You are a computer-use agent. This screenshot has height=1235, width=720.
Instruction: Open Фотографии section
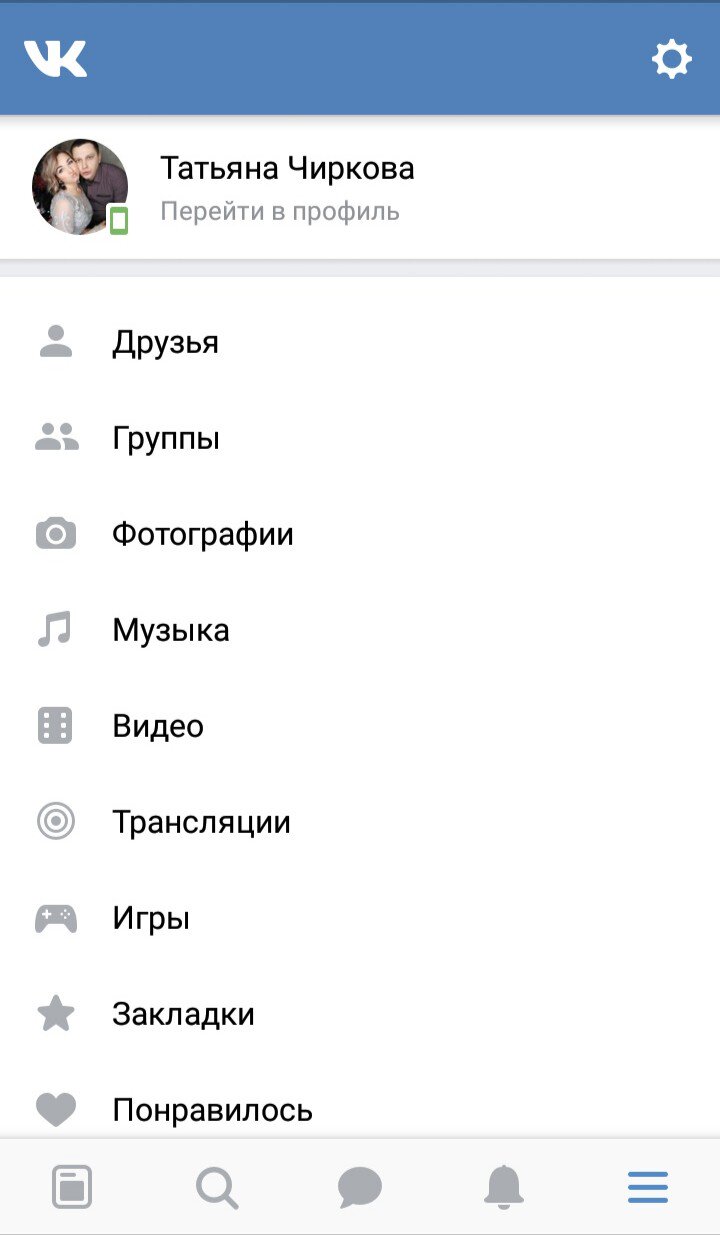[x=360, y=534]
